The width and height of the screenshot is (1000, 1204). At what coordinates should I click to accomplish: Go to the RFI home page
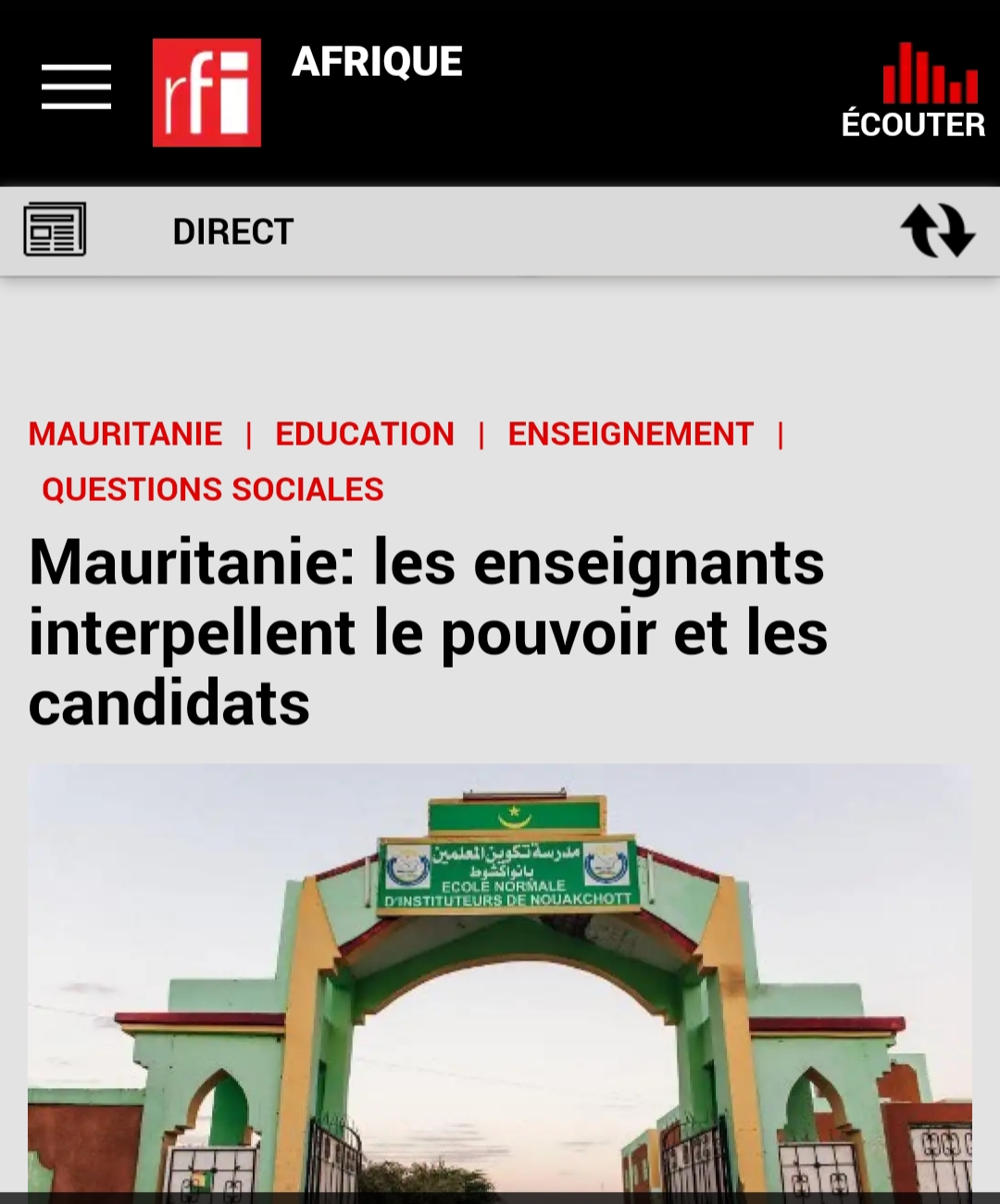(x=206, y=93)
